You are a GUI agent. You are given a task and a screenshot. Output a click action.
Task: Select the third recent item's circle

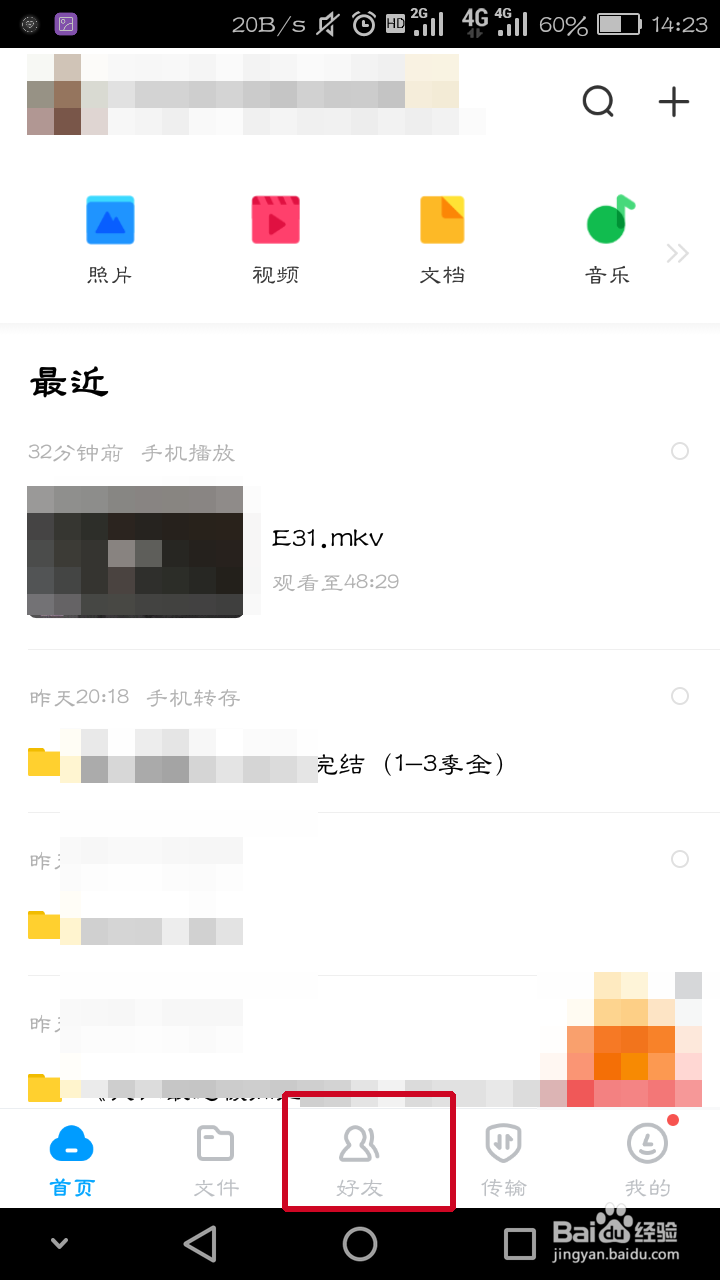[x=680, y=859]
